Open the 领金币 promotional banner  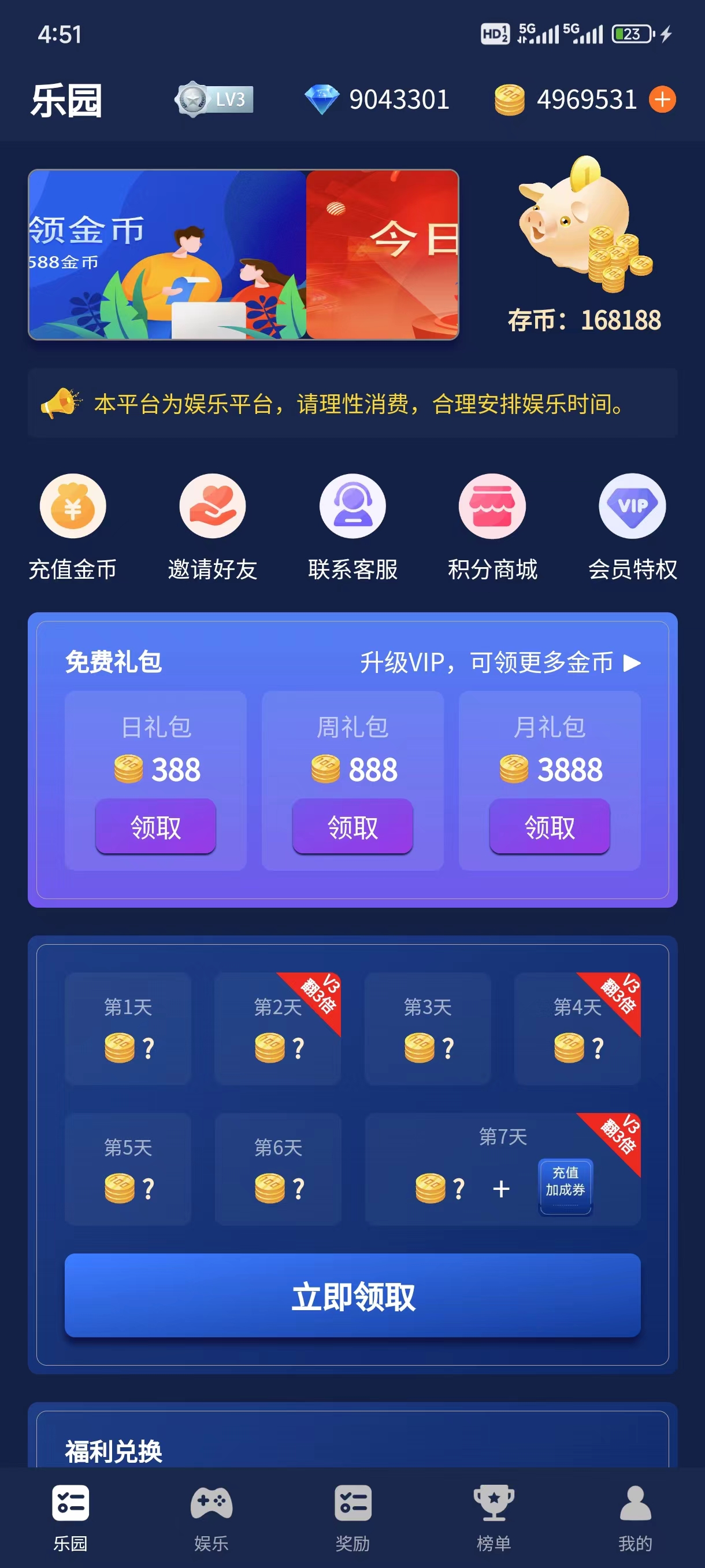(x=167, y=254)
